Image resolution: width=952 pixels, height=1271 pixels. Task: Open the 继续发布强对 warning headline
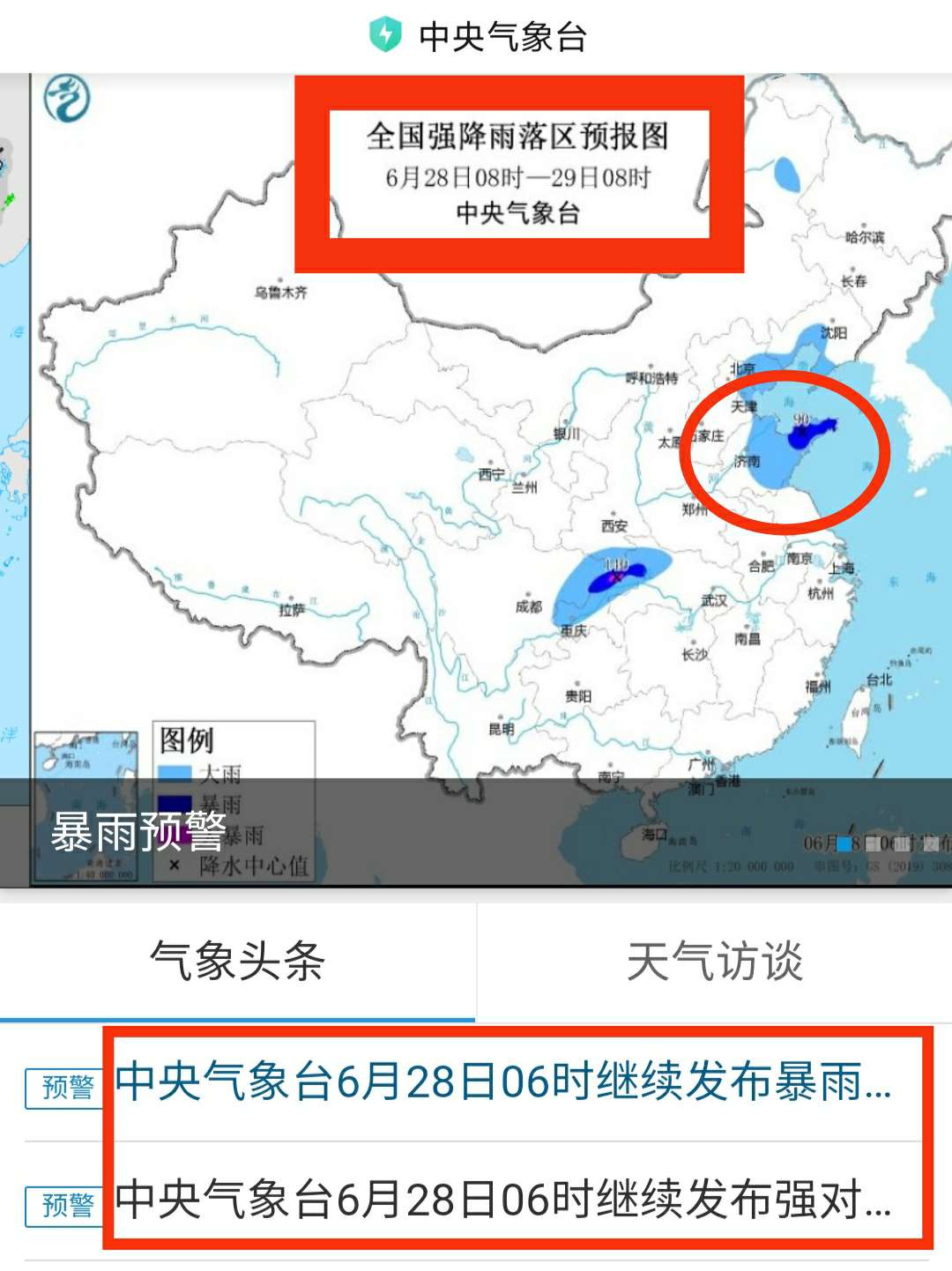[x=503, y=1200]
